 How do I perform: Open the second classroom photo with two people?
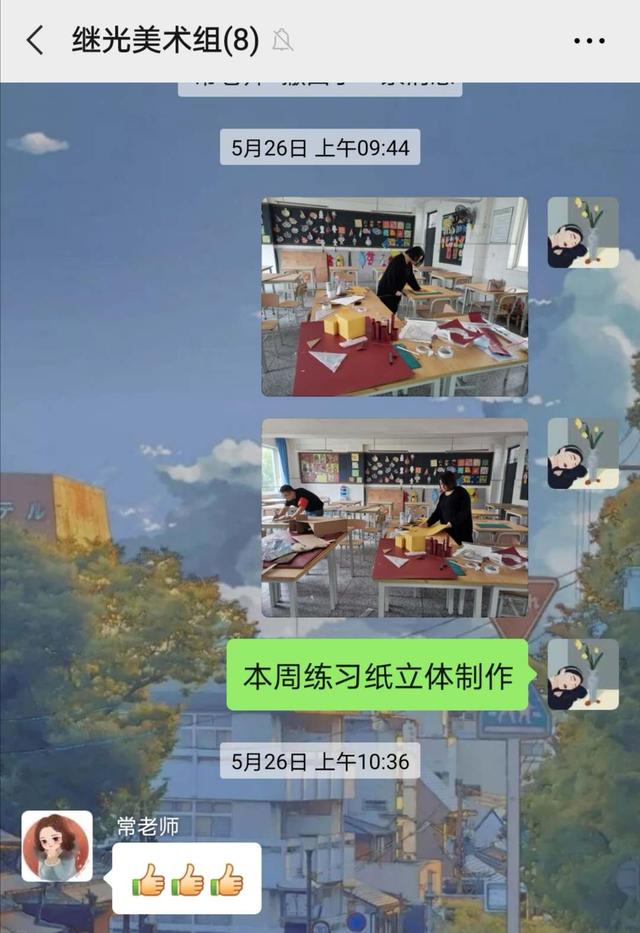coord(394,517)
